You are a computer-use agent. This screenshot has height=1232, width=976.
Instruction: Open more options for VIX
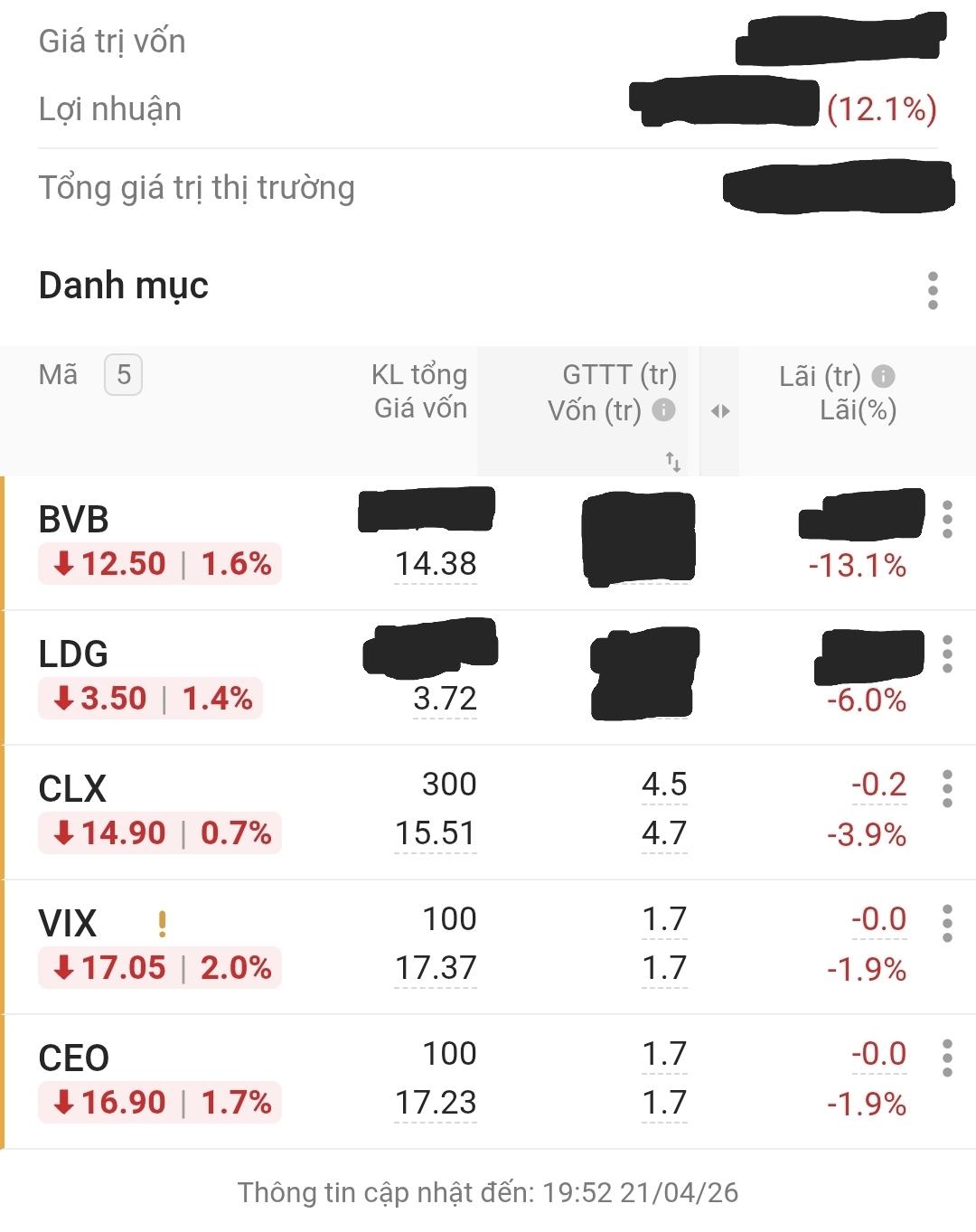(x=947, y=924)
